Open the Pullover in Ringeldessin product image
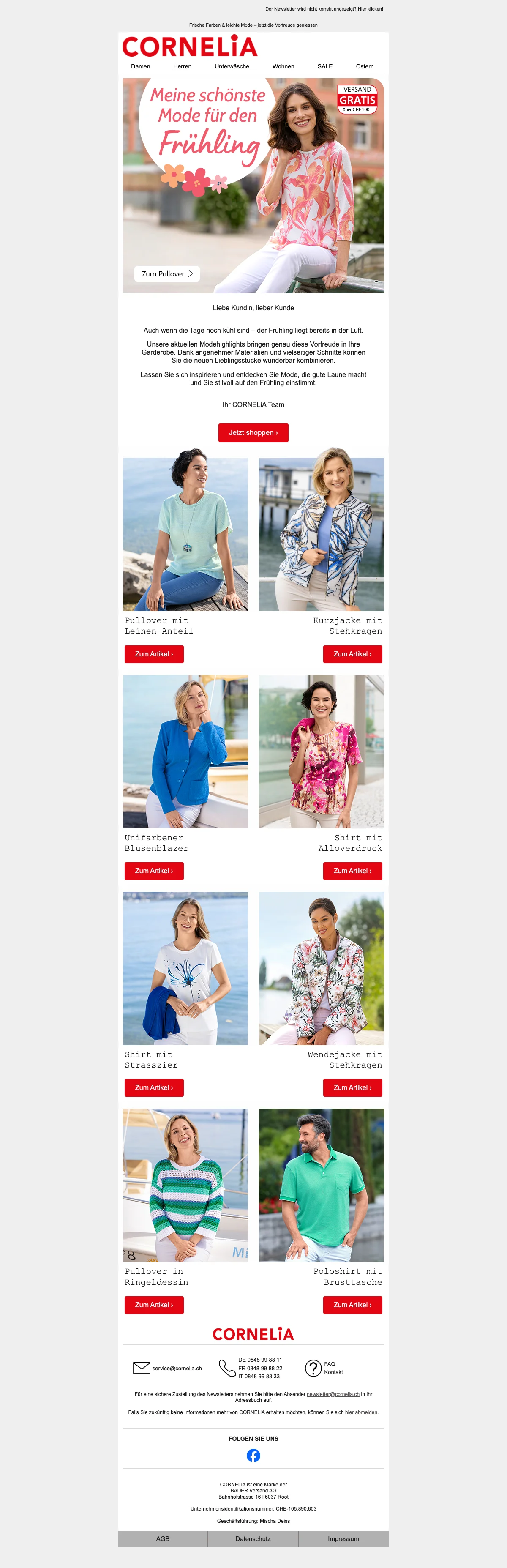The width and height of the screenshot is (507, 1568). click(185, 1185)
